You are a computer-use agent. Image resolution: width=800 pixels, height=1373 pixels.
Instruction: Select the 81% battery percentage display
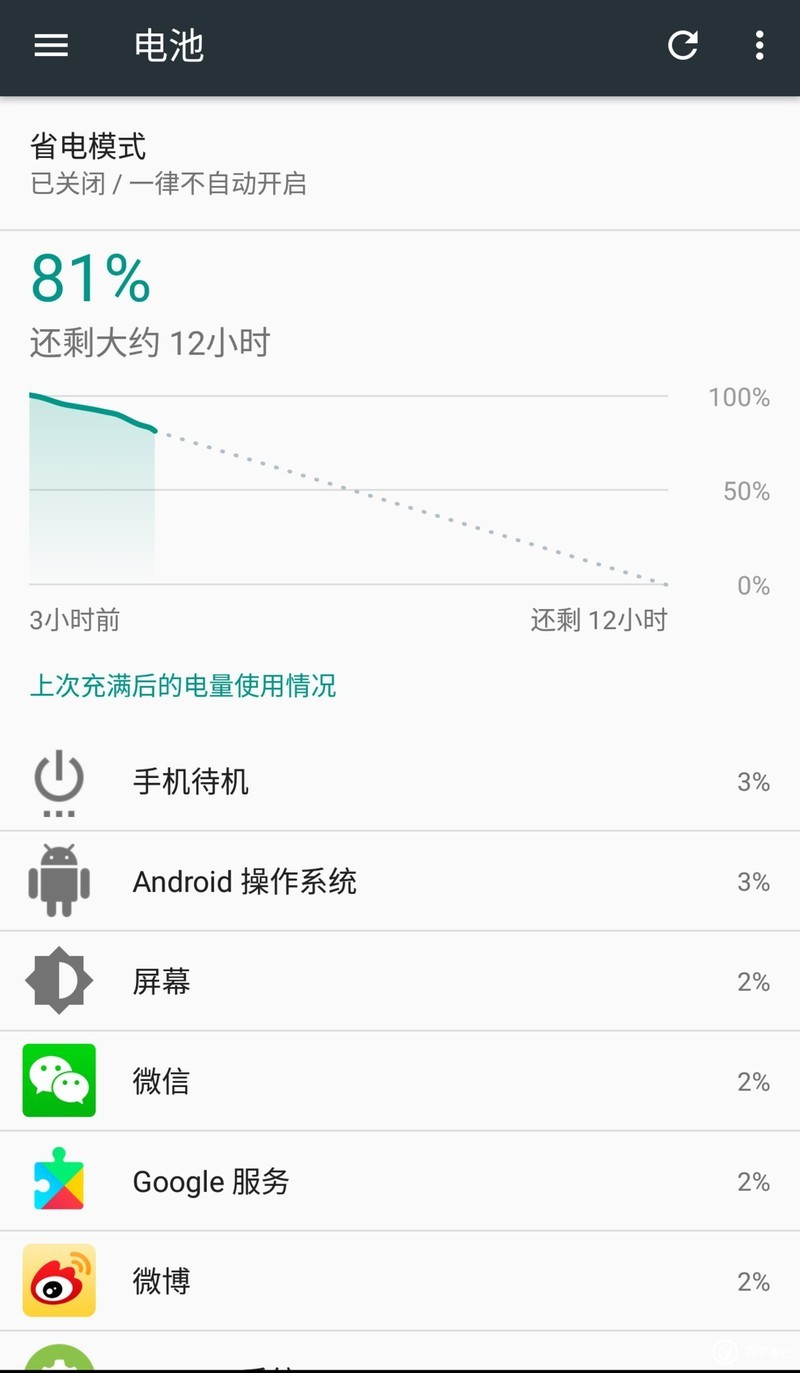(x=90, y=278)
